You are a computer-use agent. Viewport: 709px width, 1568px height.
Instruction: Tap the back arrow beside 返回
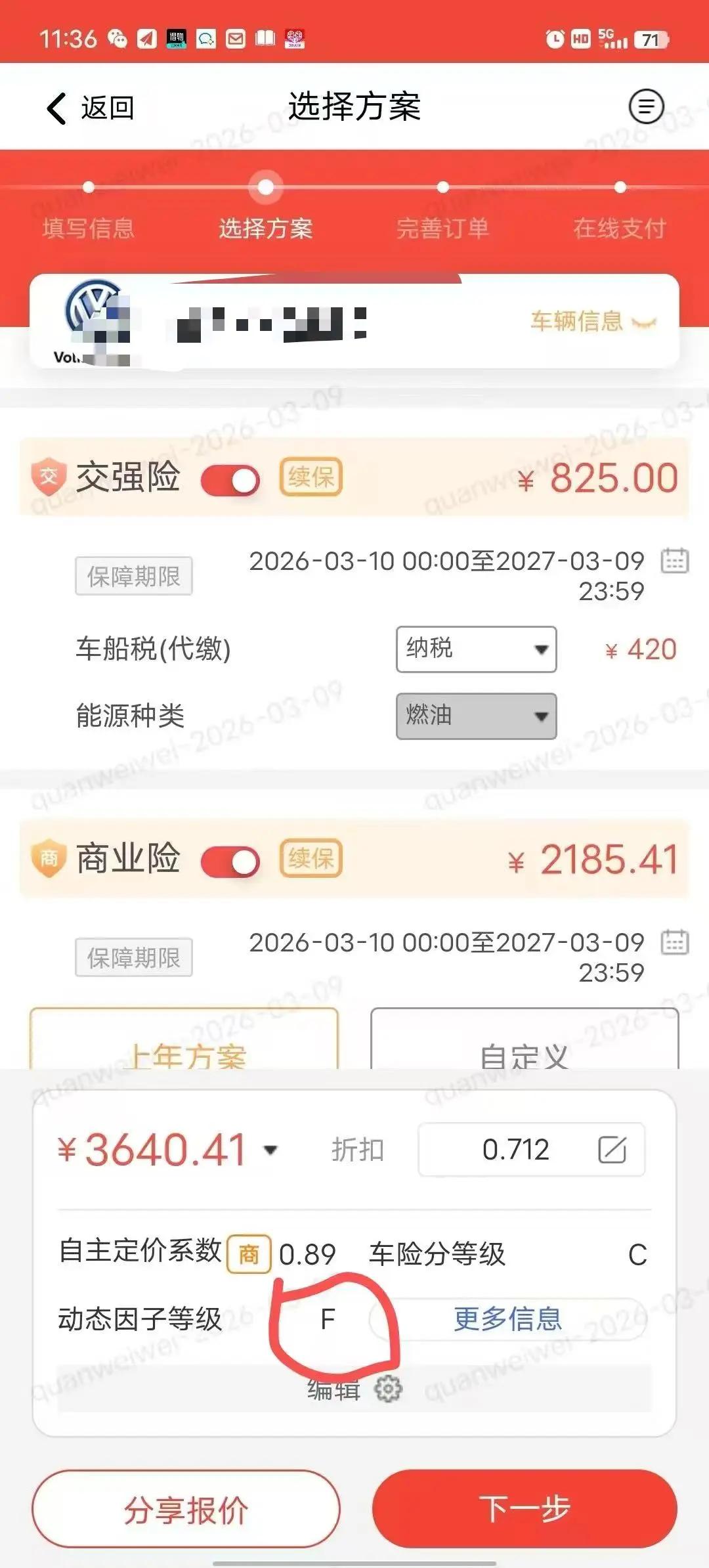click(x=56, y=108)
